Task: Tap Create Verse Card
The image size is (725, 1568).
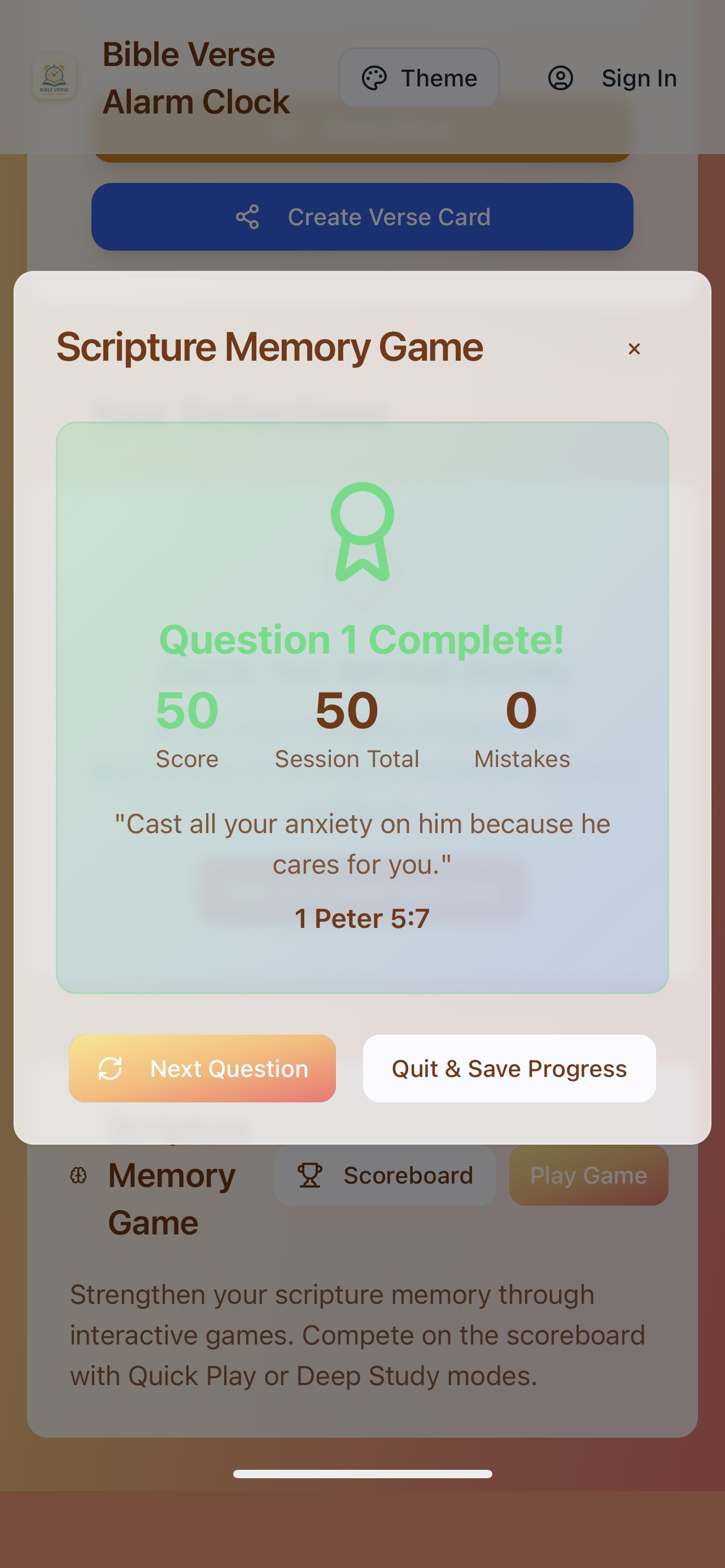Action: click(362, 217)
